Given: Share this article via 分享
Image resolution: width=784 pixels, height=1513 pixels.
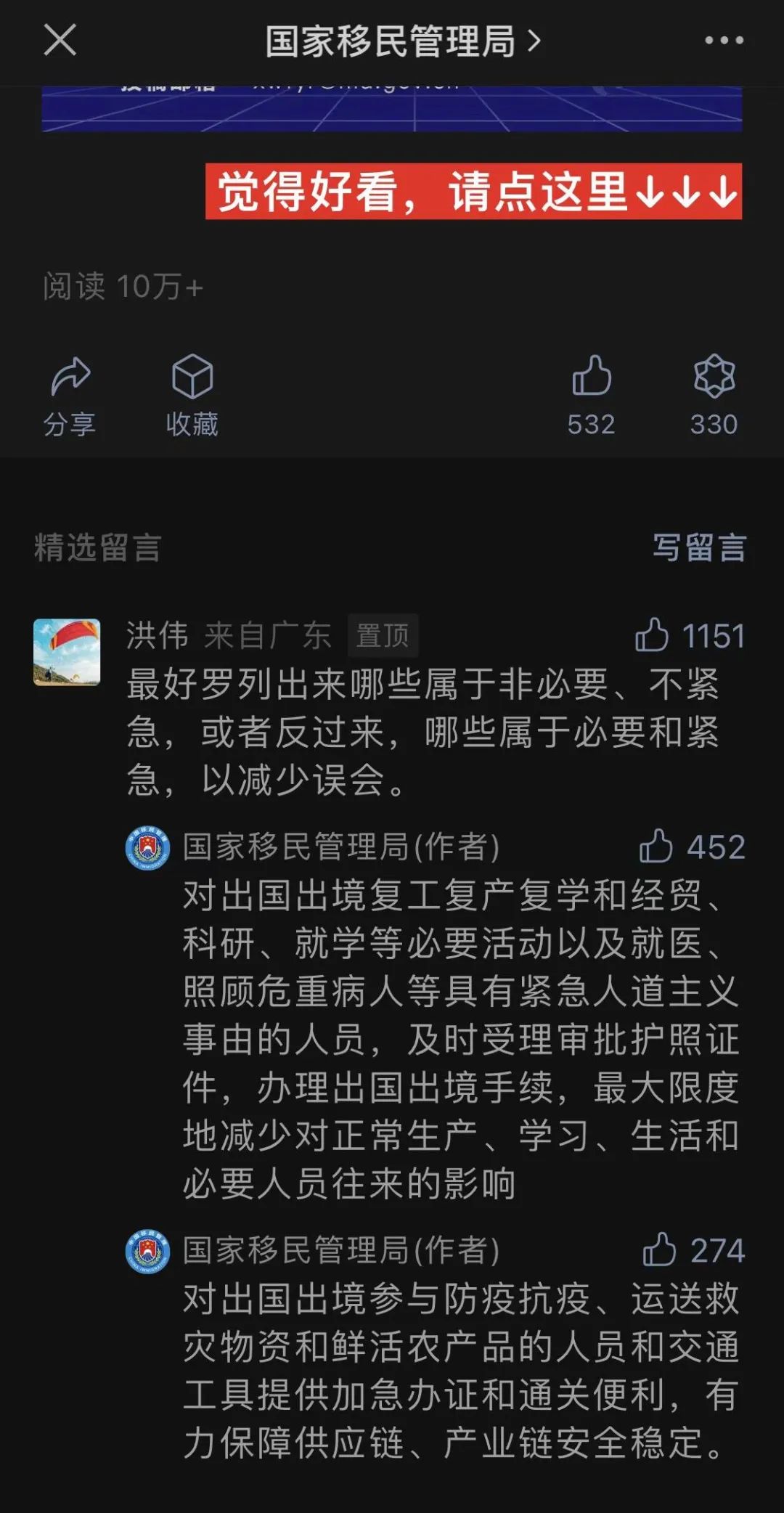Looking at the screenshot, I should click(70, 396).
